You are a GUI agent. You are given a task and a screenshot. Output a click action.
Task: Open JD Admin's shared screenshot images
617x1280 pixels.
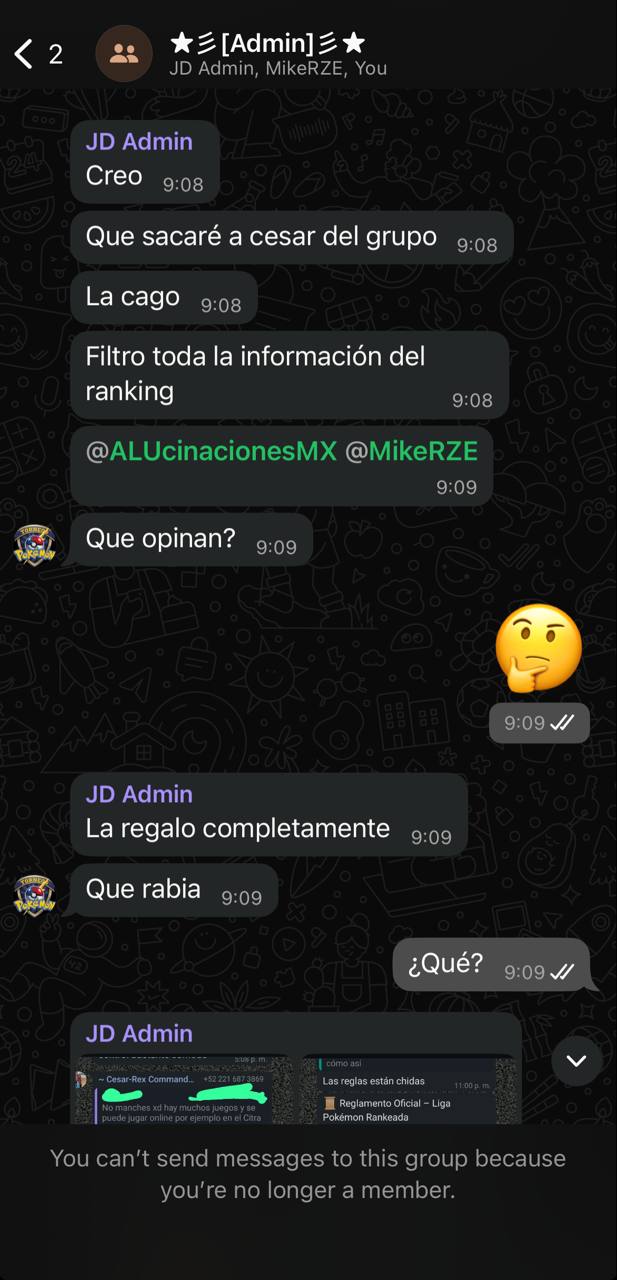pos(295,1090)
